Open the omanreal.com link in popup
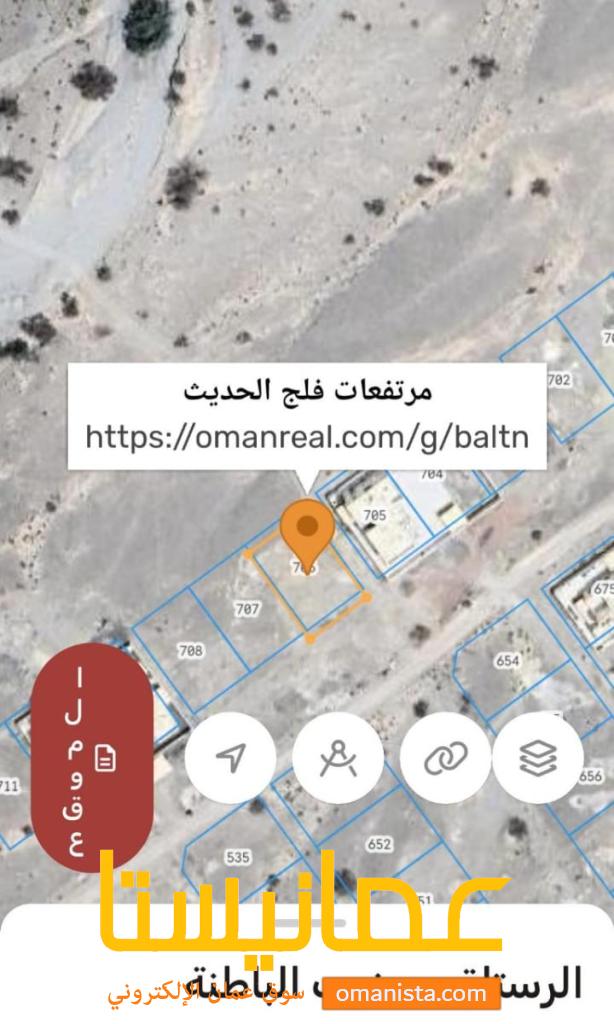The width and height of the screenshot is (614, 1024). tap(306, 436)
